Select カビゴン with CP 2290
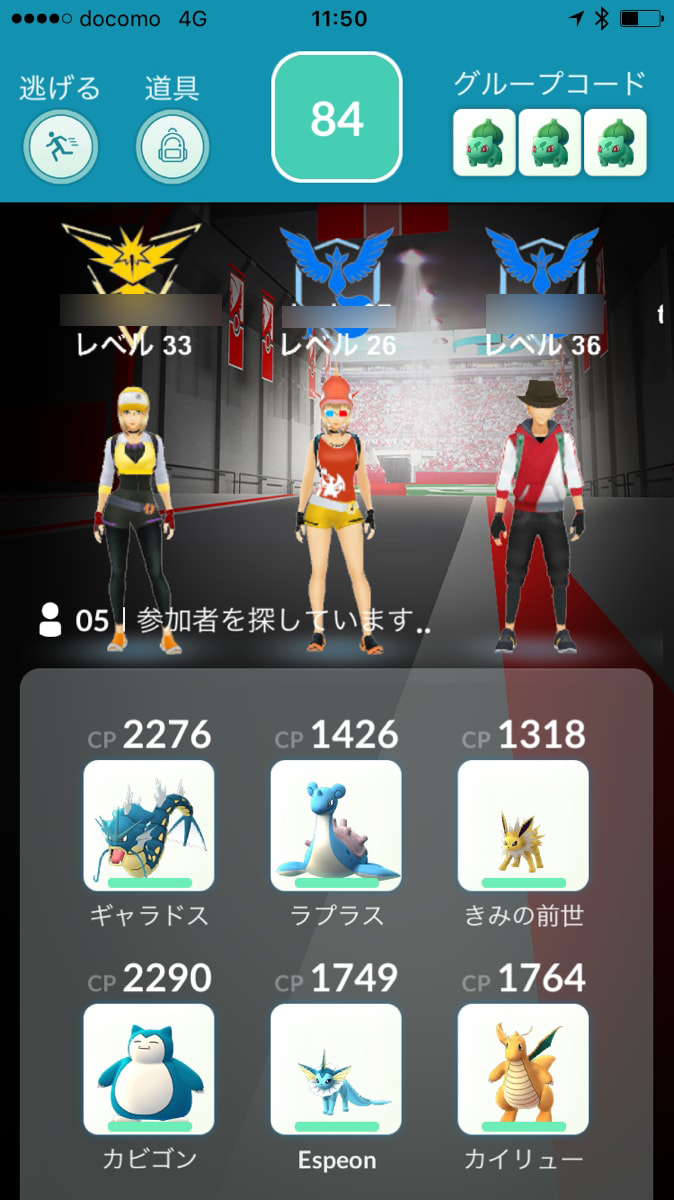 tap(148, 1069)
